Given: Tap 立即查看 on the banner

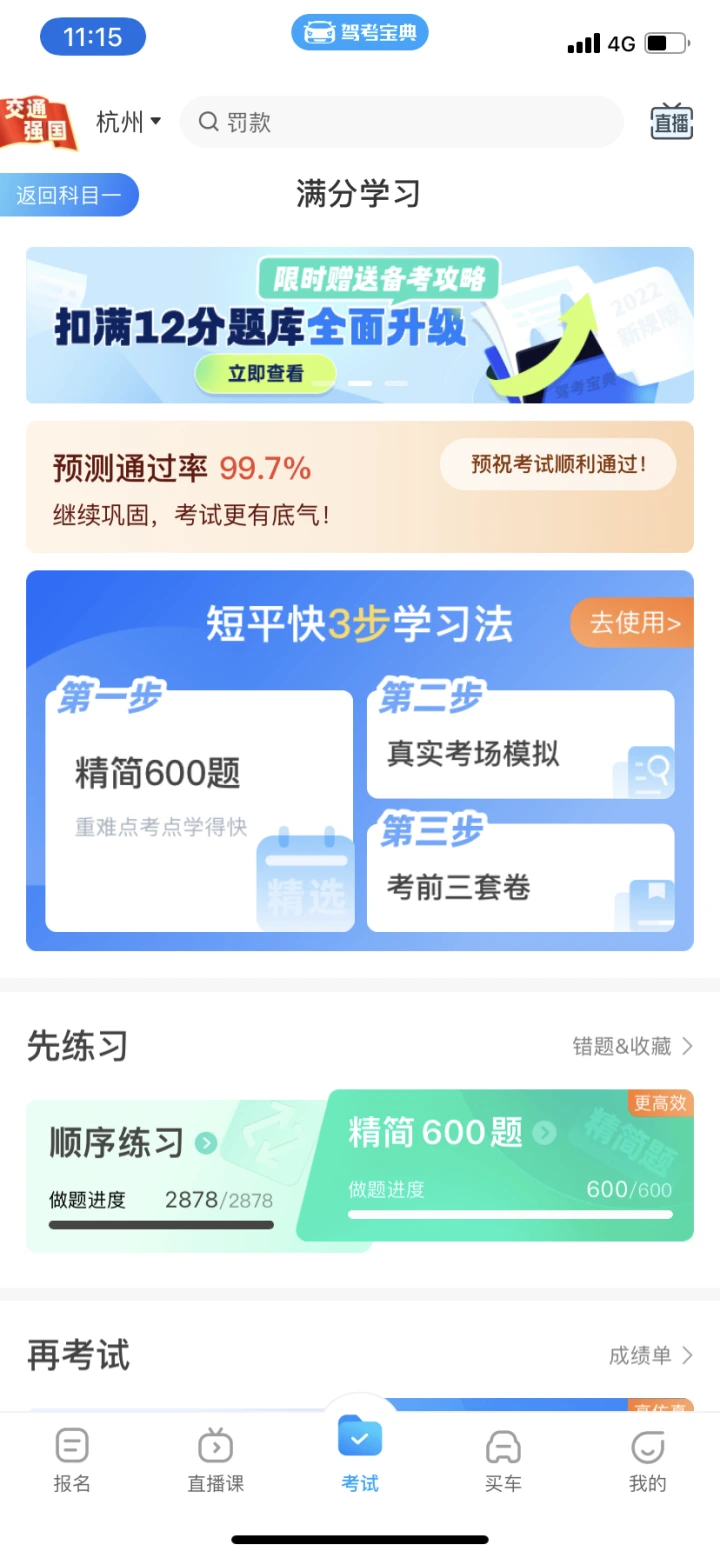Looking at the screenshot, I should point(265,374).
